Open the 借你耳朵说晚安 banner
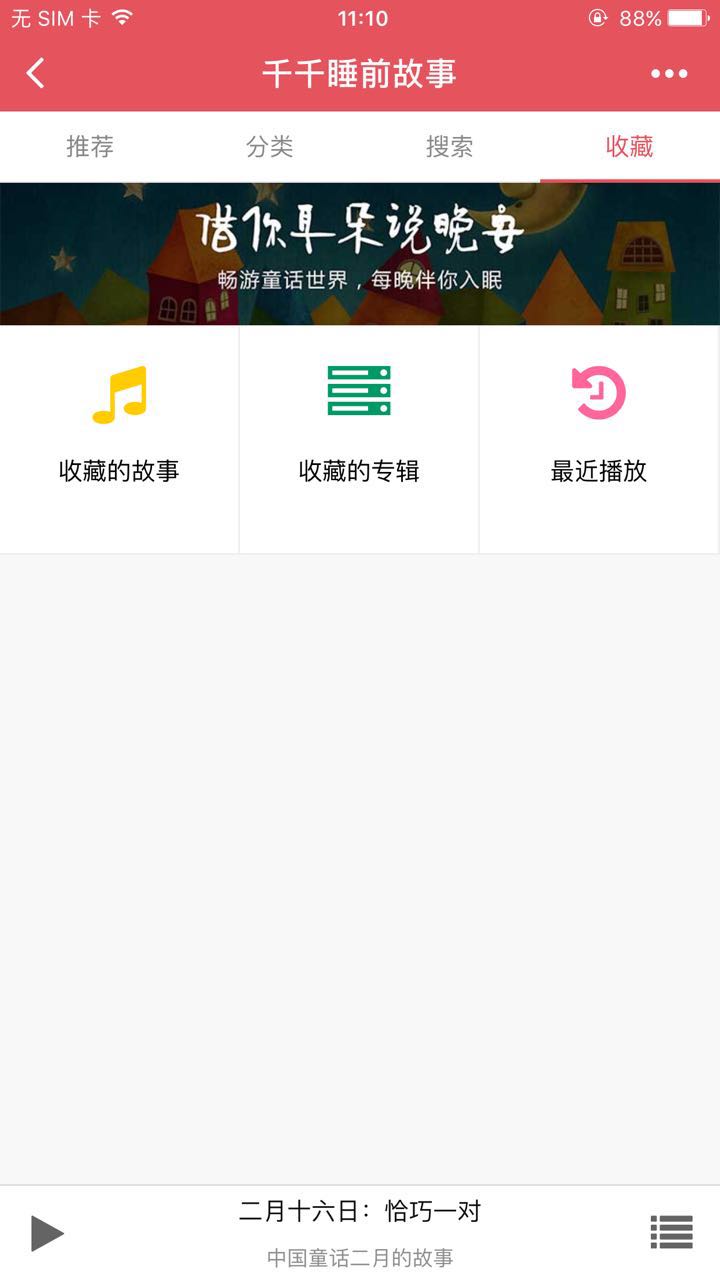Image resolution: width=720 pixels, height=1280 pixels. [x=360, y=254]
